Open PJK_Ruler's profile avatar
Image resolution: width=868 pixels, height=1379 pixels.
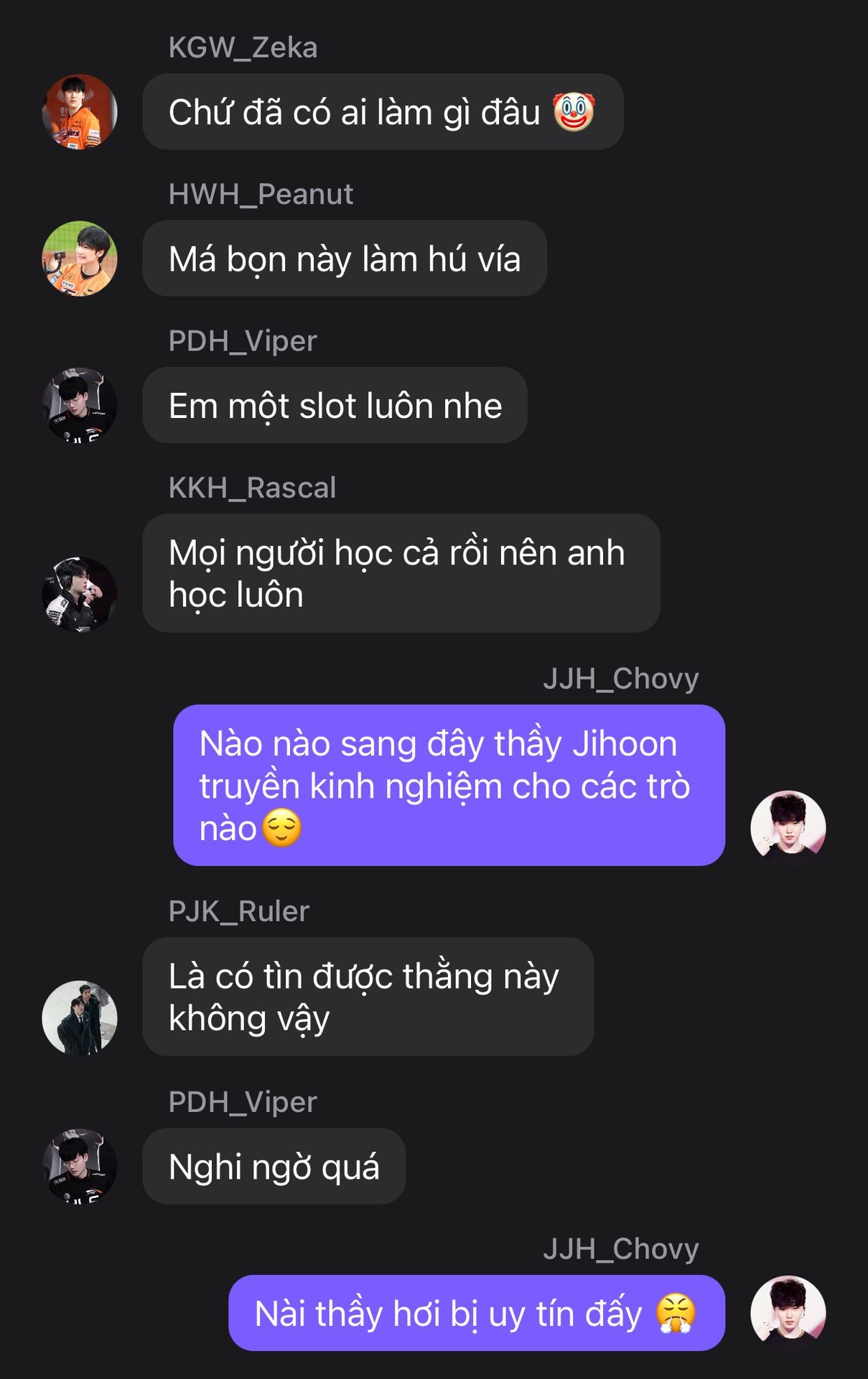click(x=80, y=1018)
